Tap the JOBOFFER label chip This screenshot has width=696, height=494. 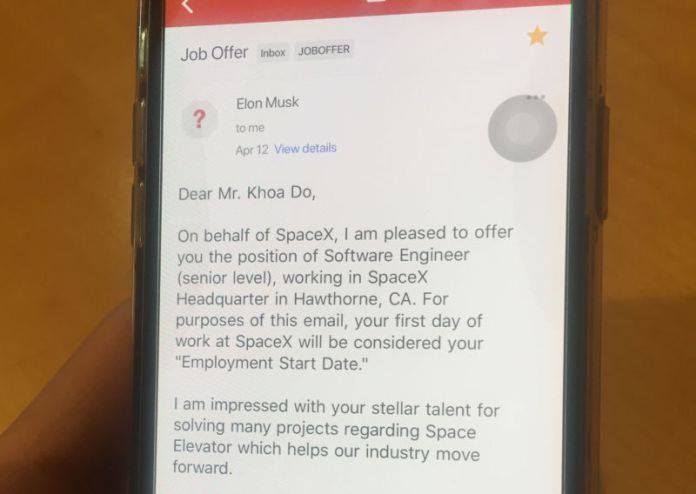click(324, 51)
